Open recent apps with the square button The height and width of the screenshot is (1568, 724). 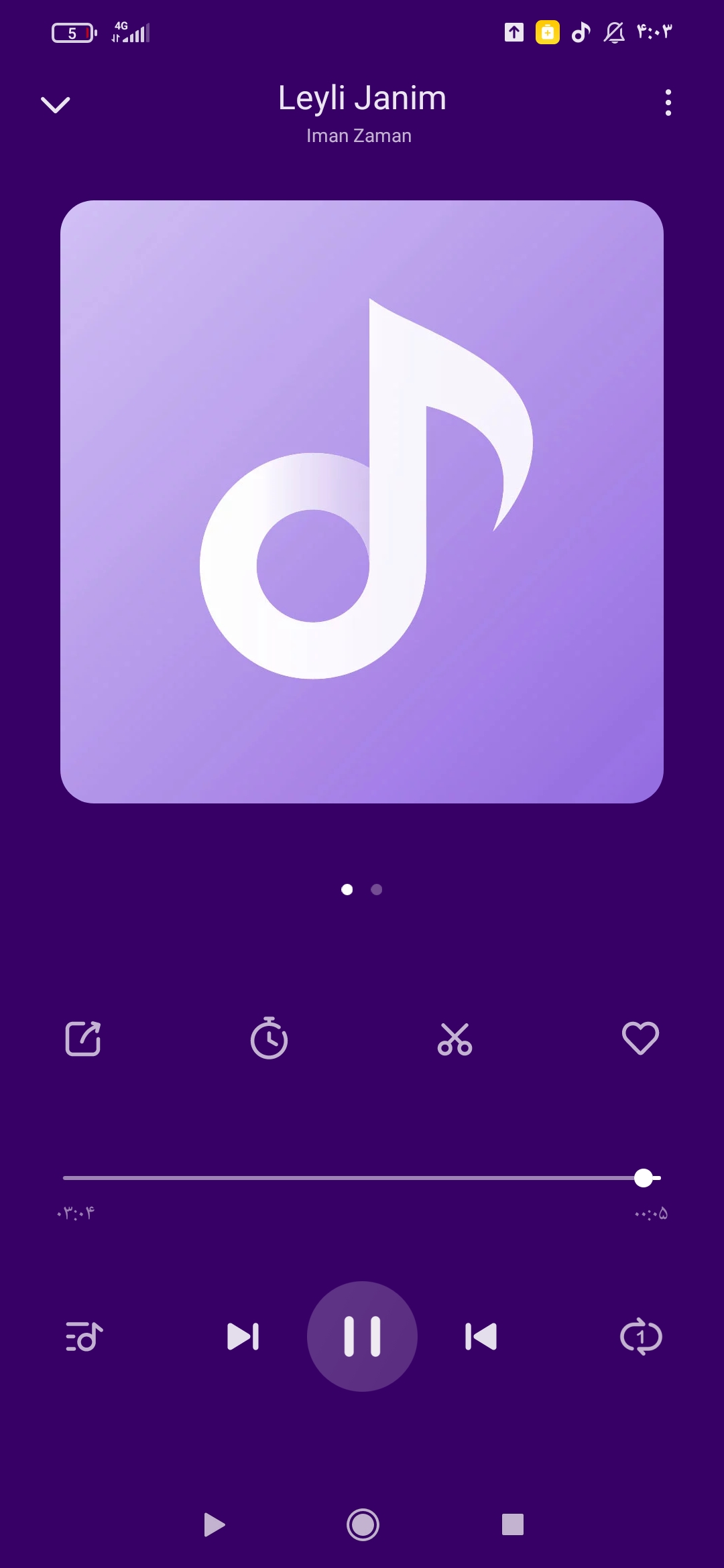coord(513,1525)
